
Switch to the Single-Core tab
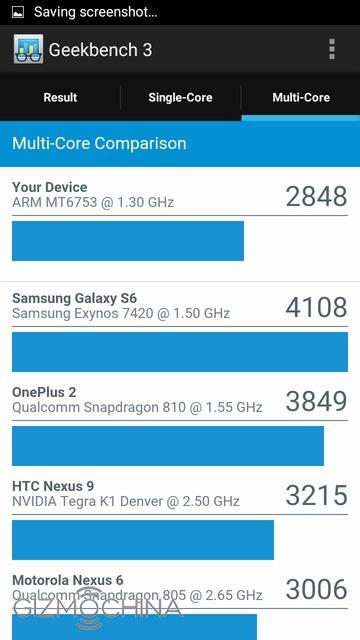click(180, 97)
